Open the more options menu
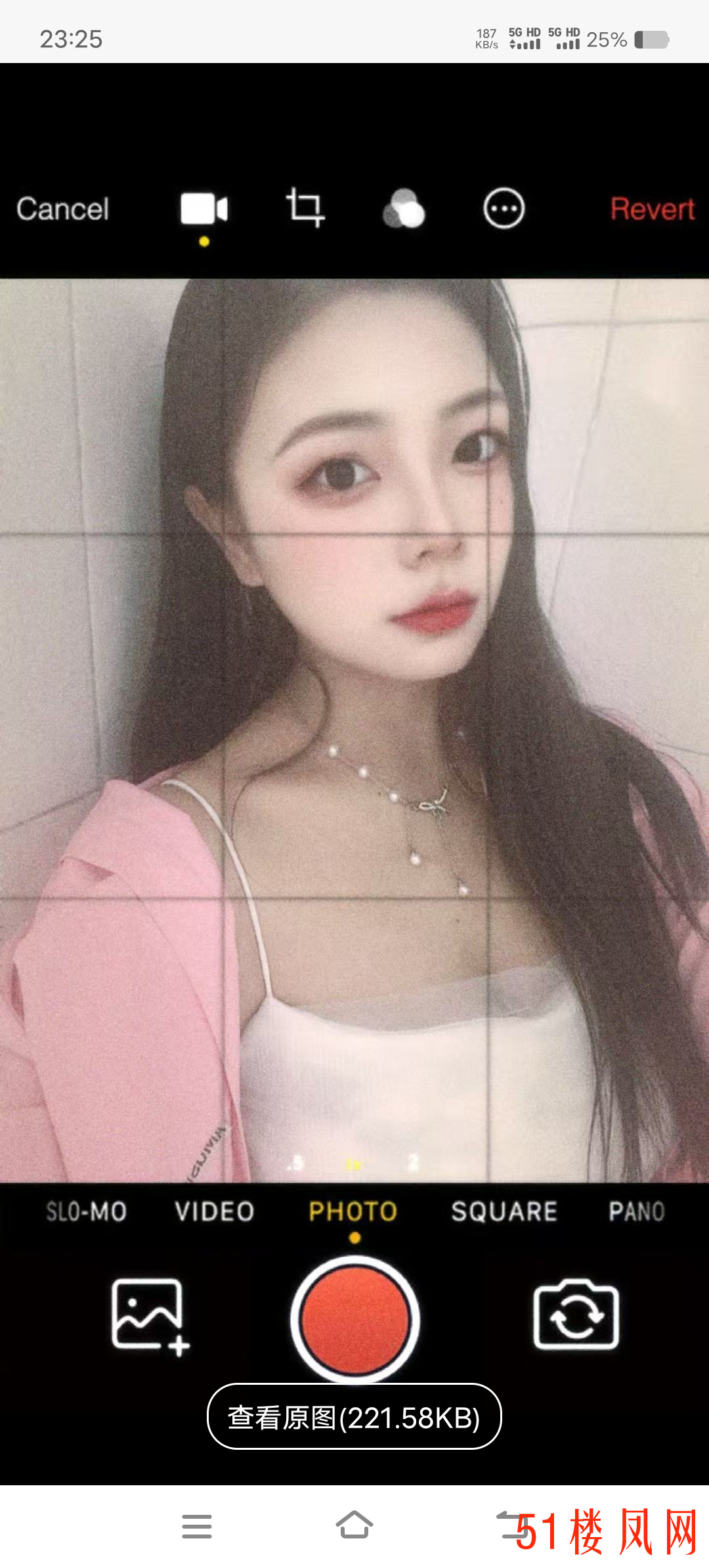The image size is (709, 1568). [504, 207]
